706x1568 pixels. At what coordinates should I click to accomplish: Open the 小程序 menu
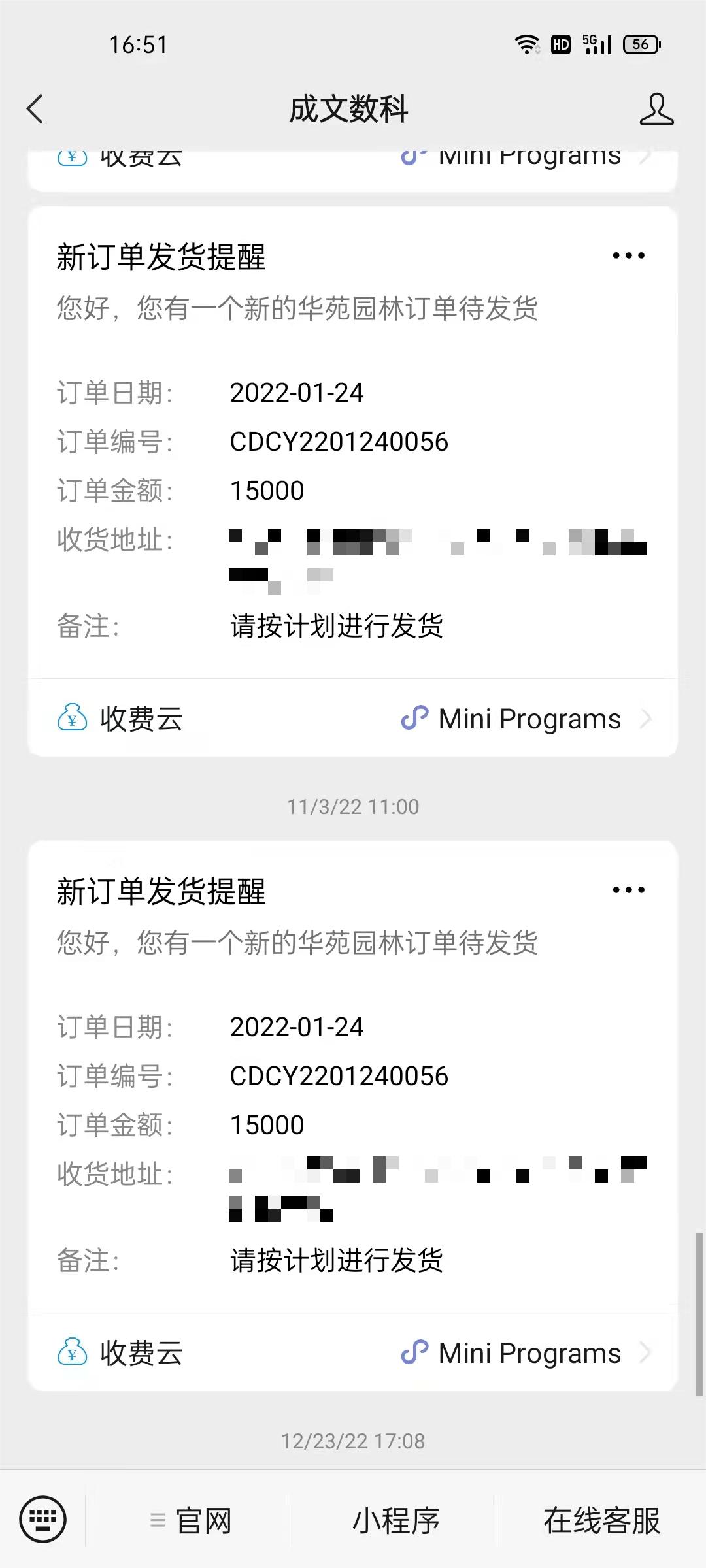point(395,1521)
